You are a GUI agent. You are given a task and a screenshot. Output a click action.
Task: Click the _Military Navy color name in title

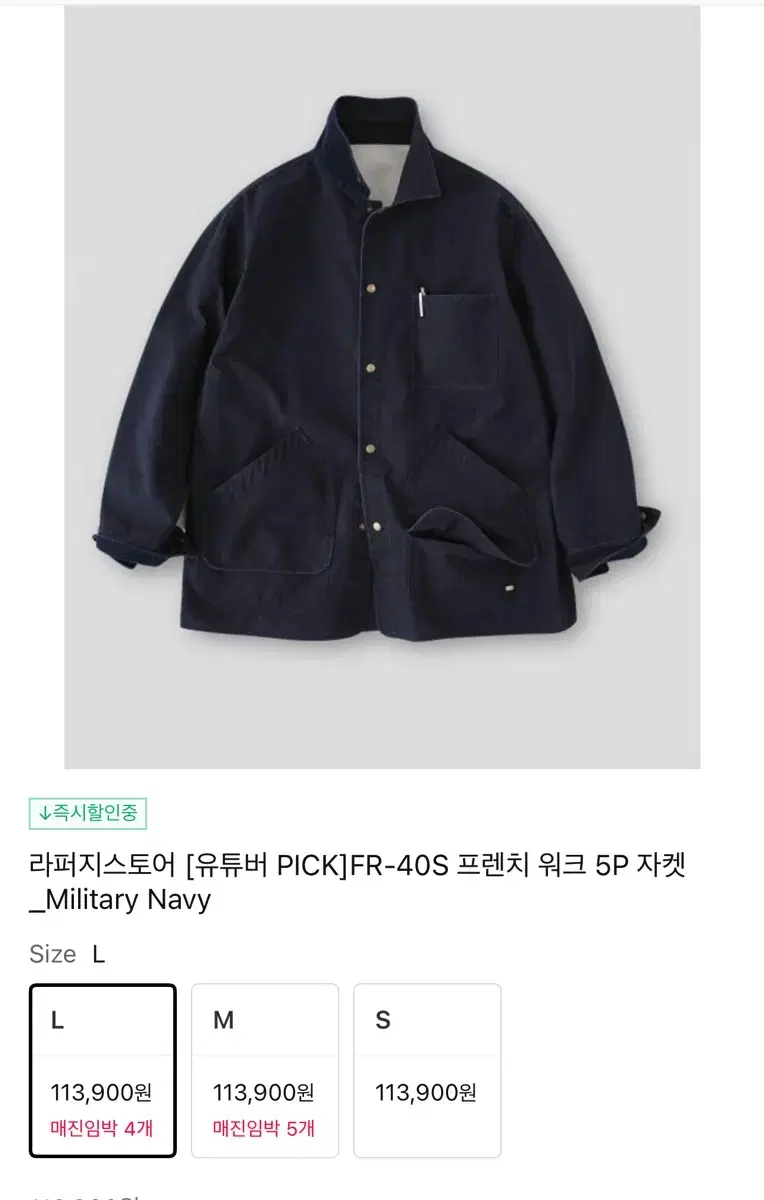coord(120,898)
